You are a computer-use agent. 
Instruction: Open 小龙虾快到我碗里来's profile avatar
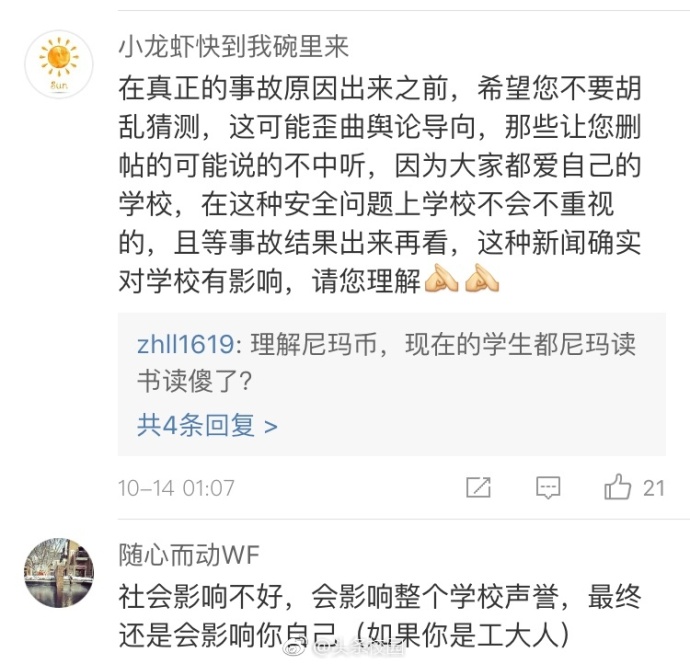[58, 64]
